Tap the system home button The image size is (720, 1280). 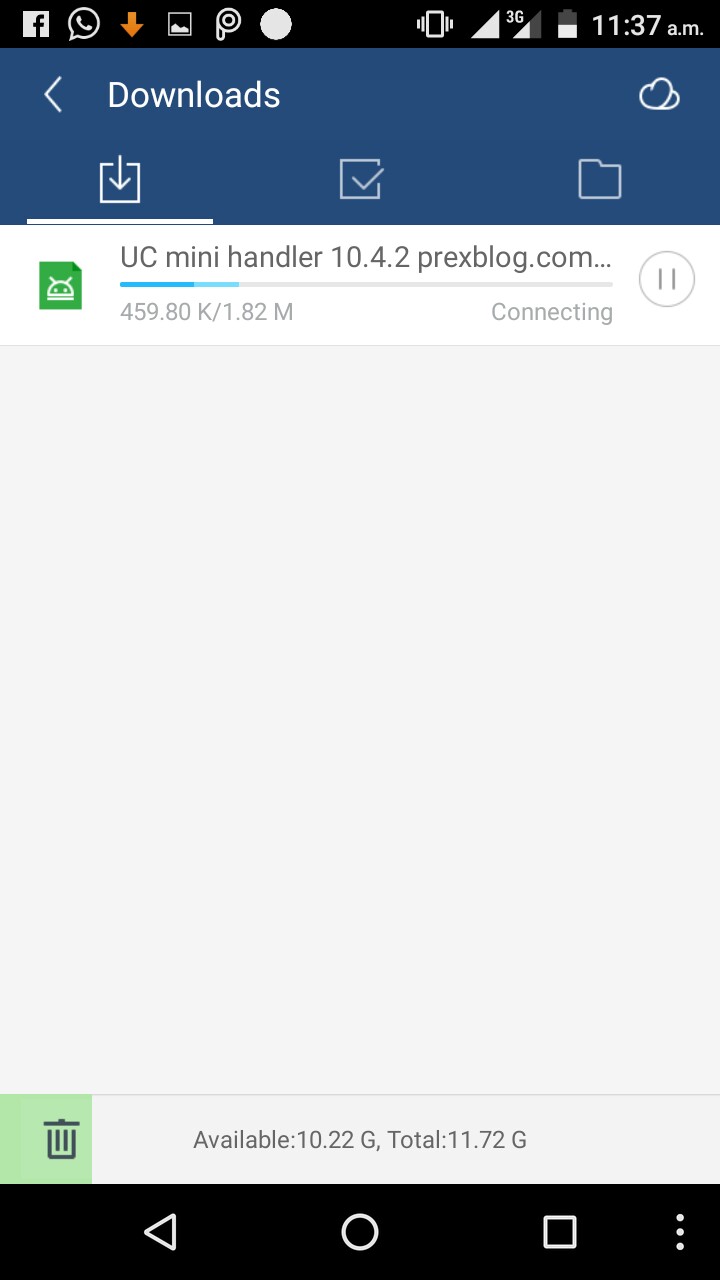tap(360, 1232)
